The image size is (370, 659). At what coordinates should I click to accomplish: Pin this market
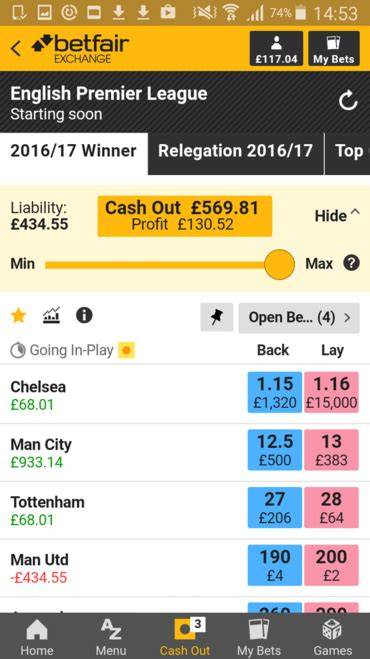pos(217,317)
